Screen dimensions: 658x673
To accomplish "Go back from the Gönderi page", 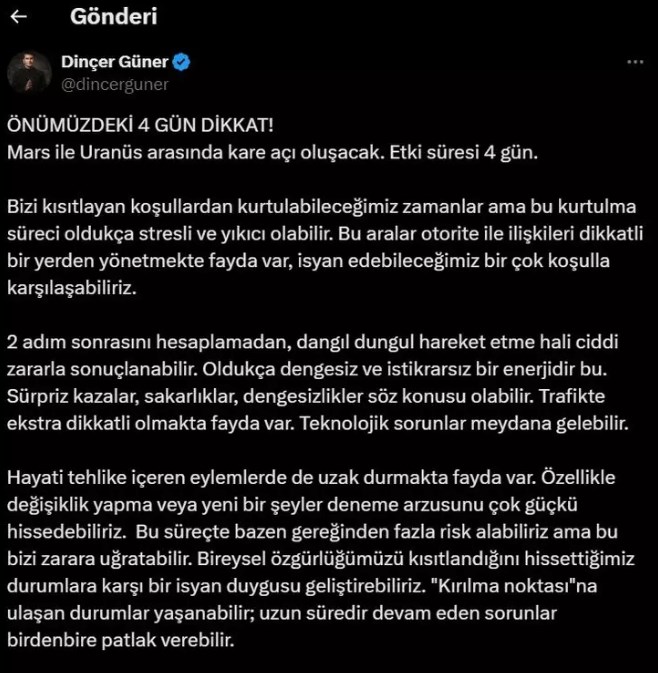I will [18, 17].
